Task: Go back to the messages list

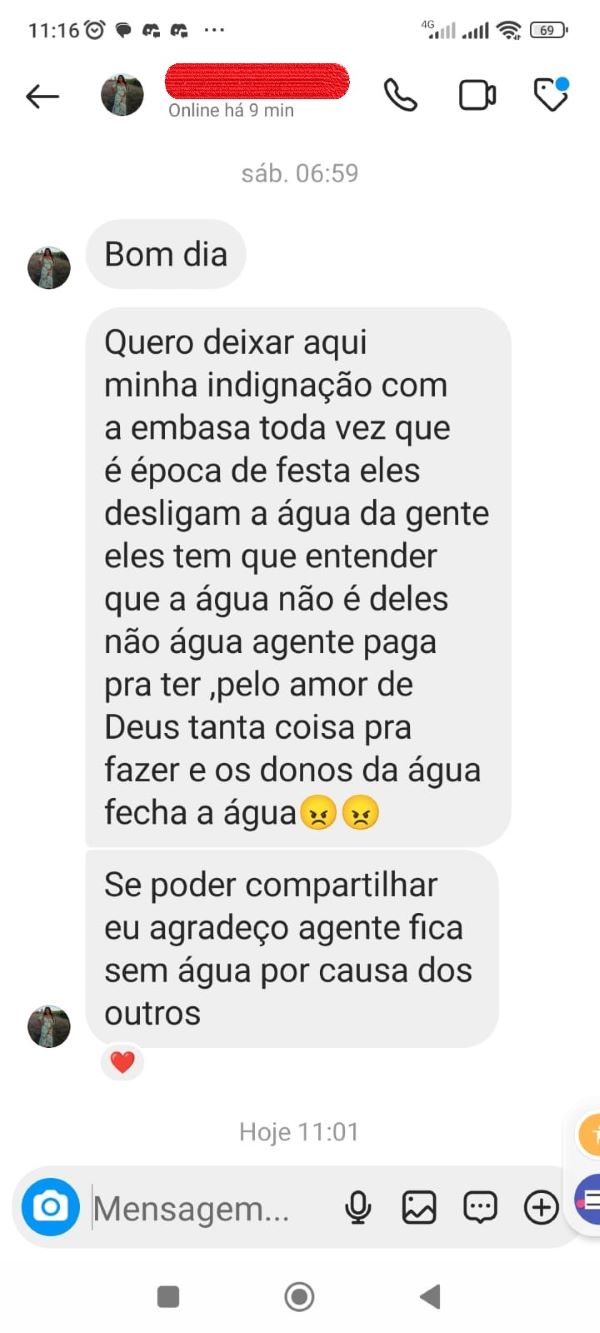Action: pos(42,96)
